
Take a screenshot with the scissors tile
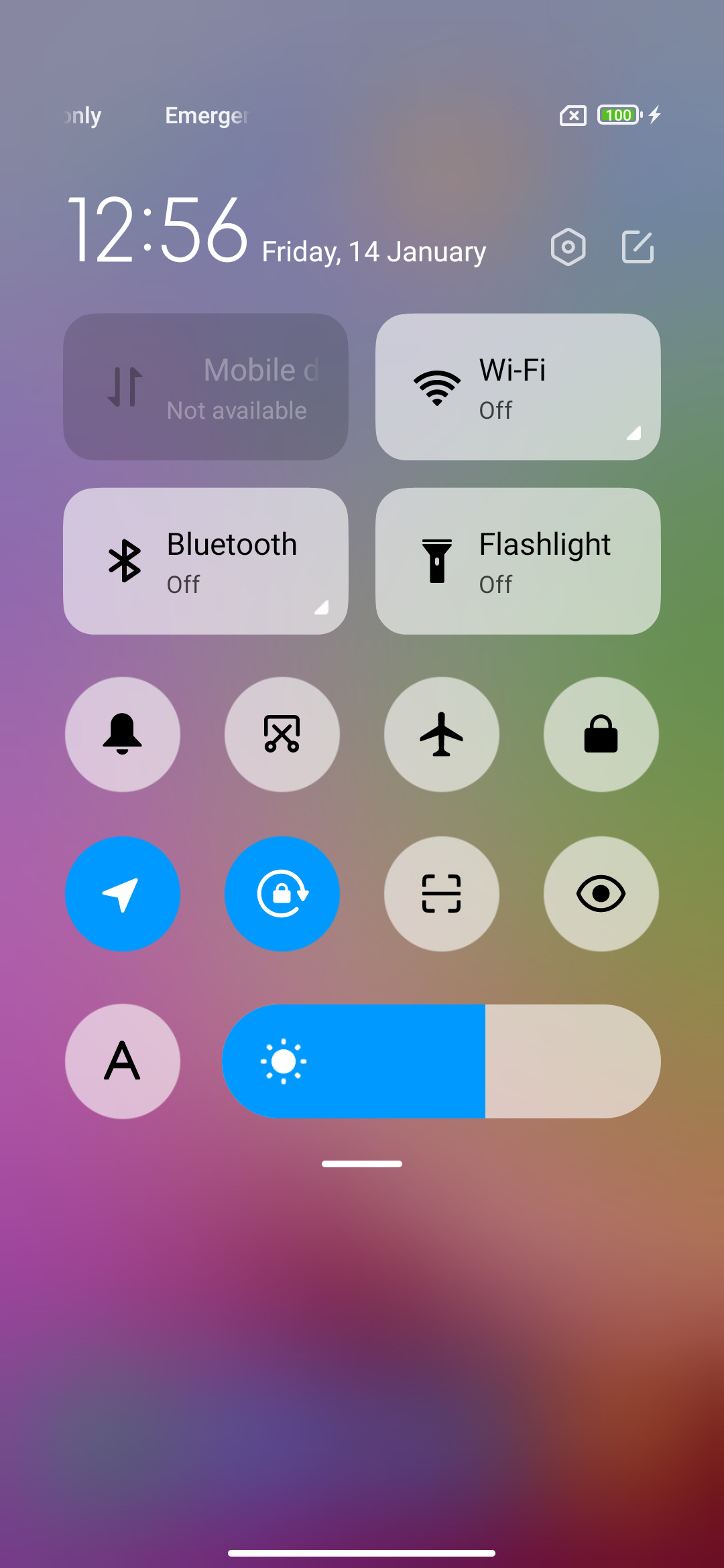(x=282, y=734)
